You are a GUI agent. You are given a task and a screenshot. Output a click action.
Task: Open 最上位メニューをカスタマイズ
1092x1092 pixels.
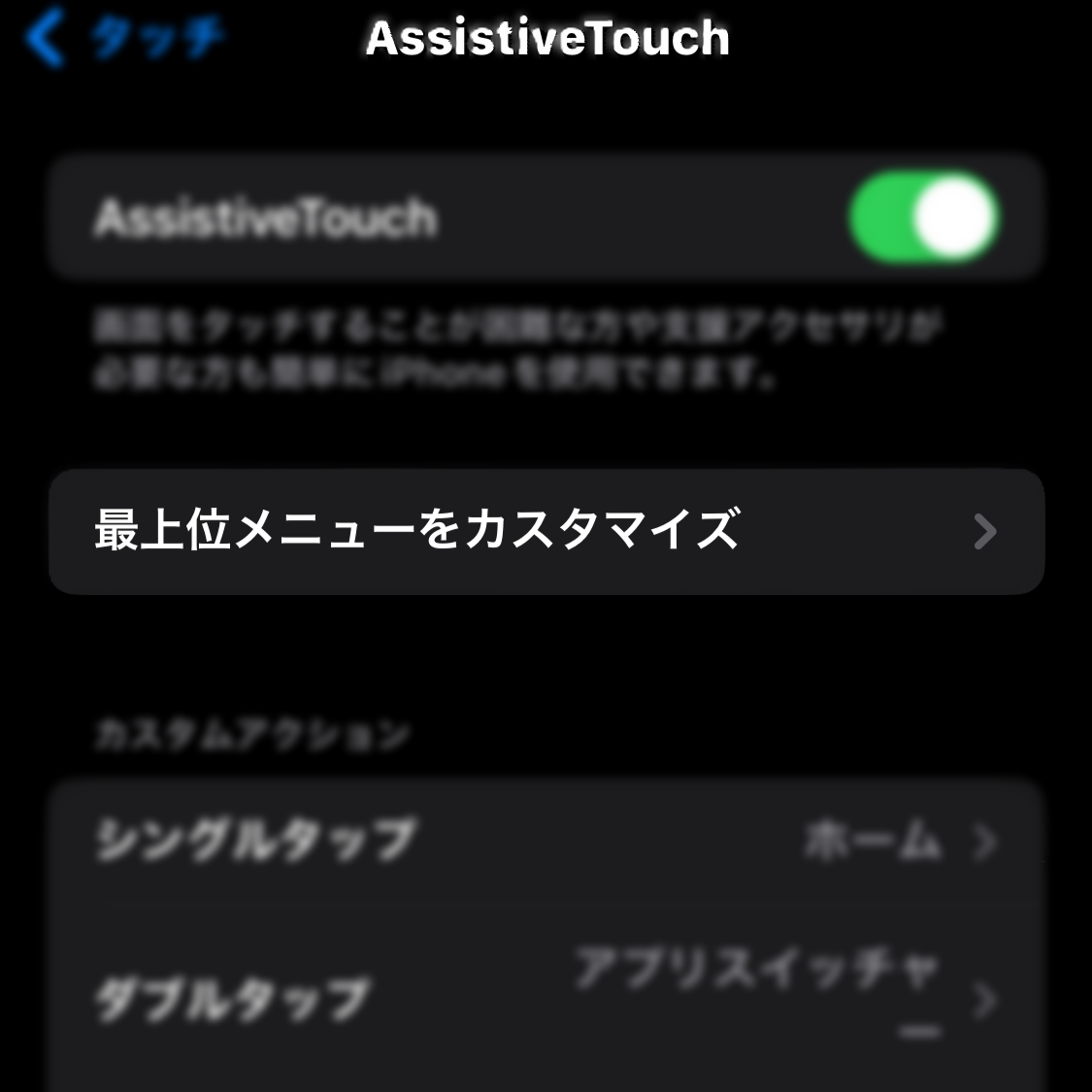(546, 531)
